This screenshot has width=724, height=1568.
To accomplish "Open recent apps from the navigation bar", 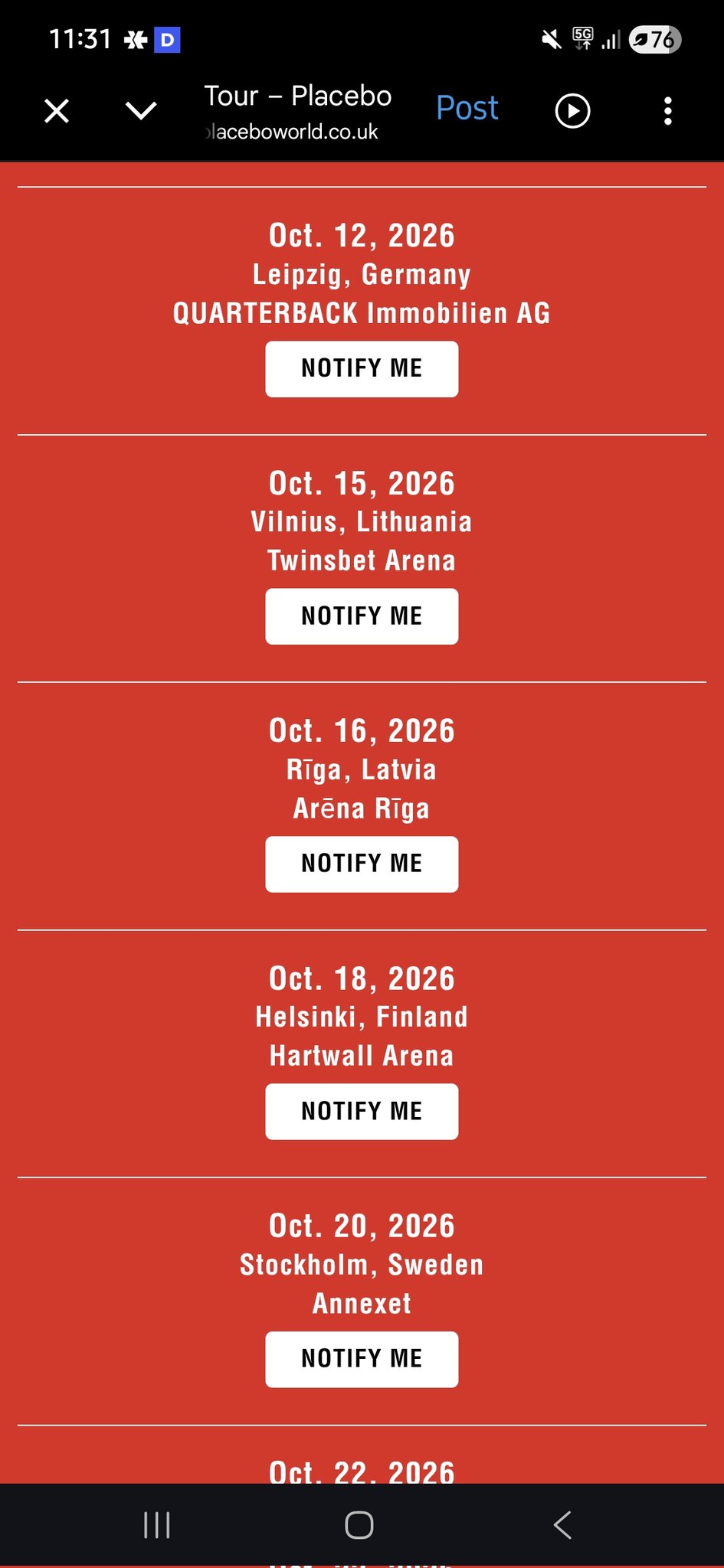I will pos(157,1525).
